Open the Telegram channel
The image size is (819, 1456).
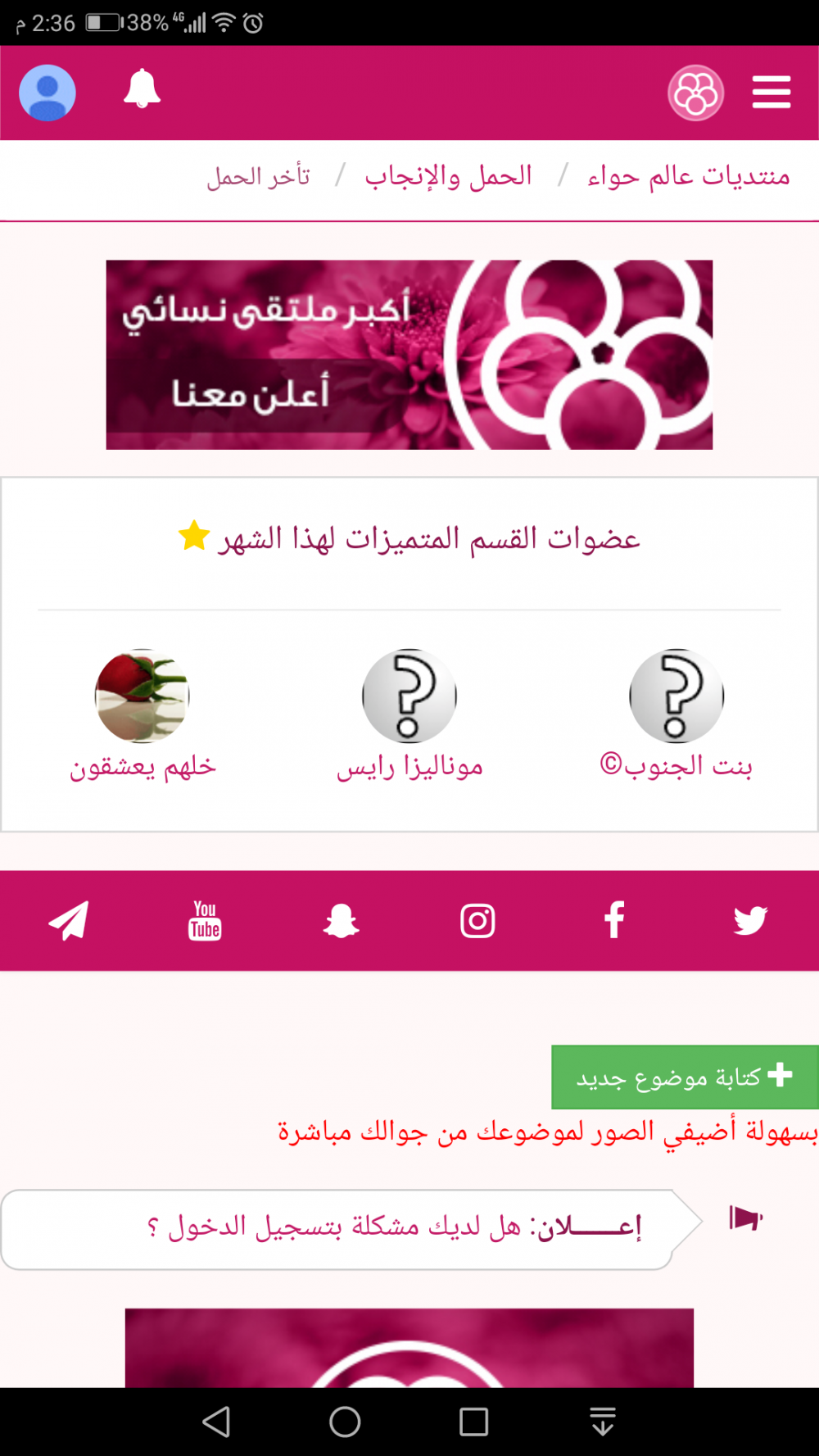tap(69, 920)
